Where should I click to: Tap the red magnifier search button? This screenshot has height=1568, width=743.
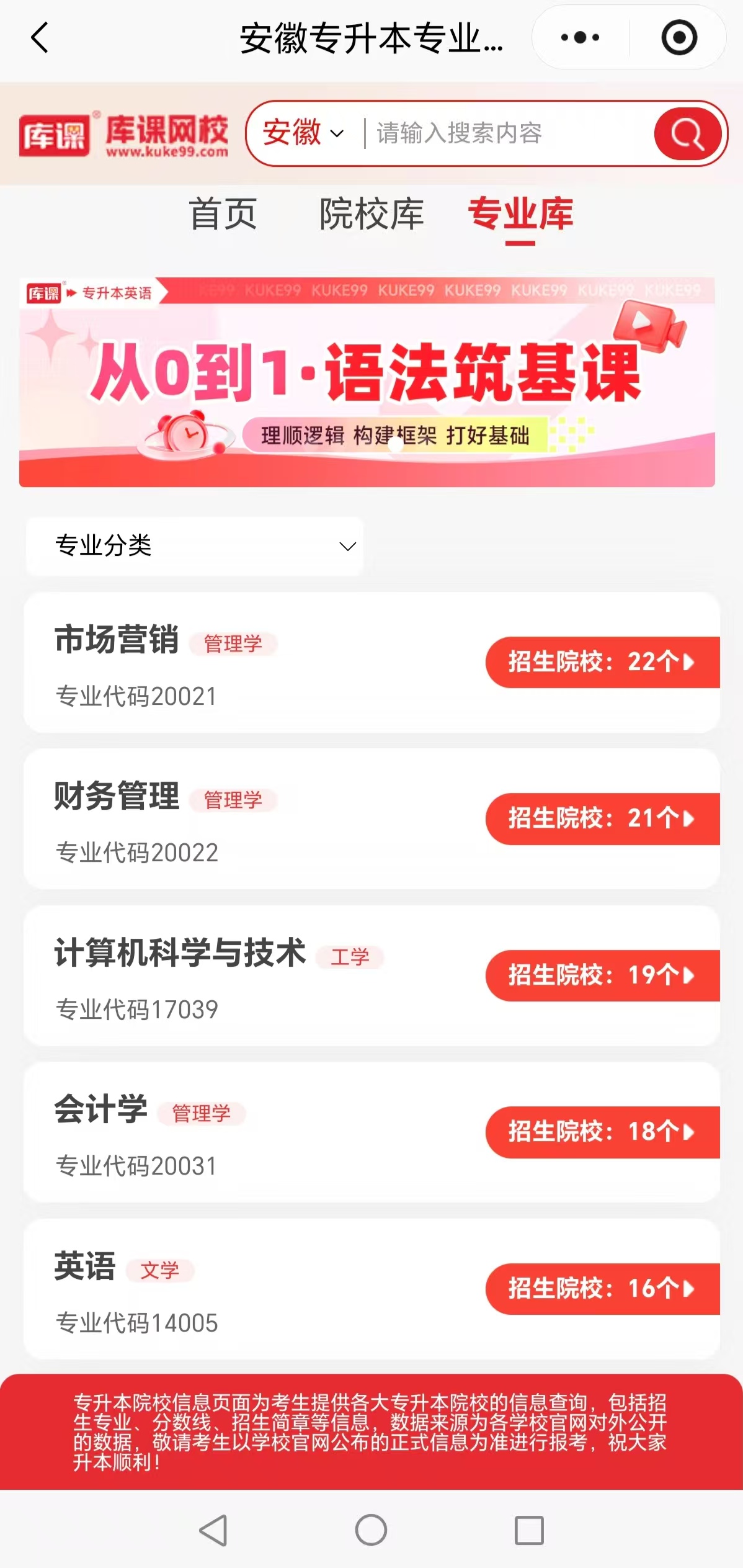point(687,133)
